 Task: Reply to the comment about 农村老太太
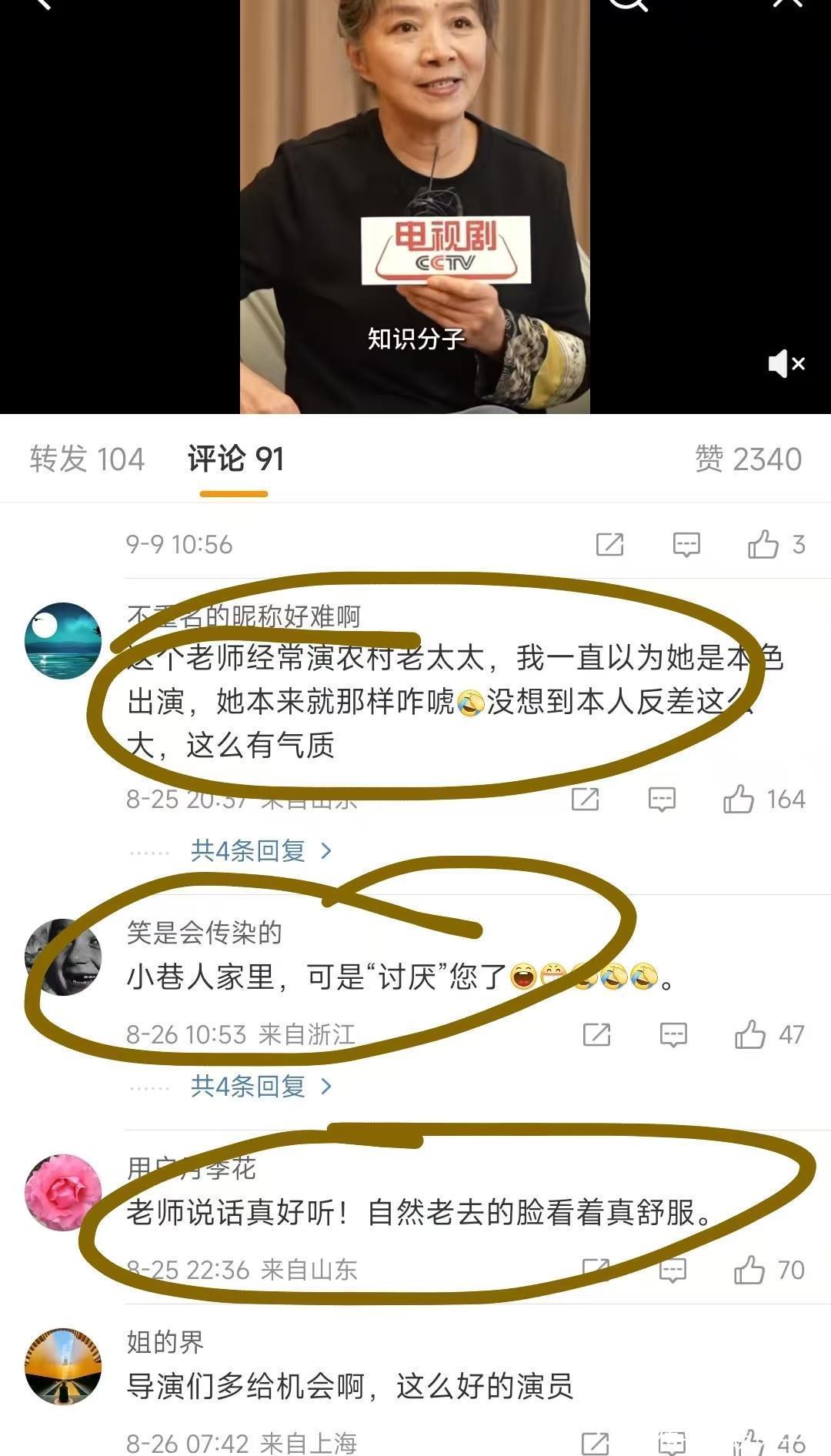coord(662,799)
